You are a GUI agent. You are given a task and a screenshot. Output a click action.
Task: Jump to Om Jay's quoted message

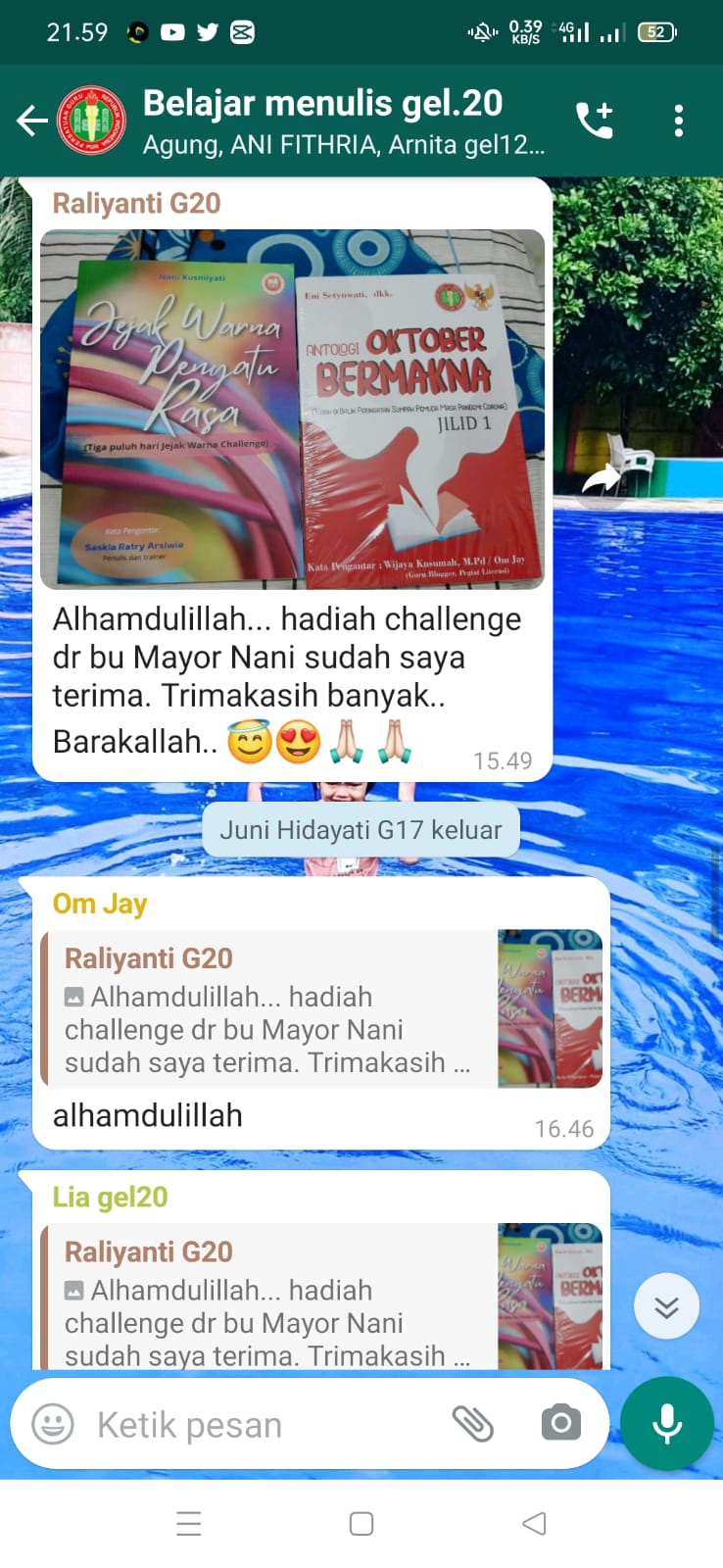click(x=321, y=1008)
